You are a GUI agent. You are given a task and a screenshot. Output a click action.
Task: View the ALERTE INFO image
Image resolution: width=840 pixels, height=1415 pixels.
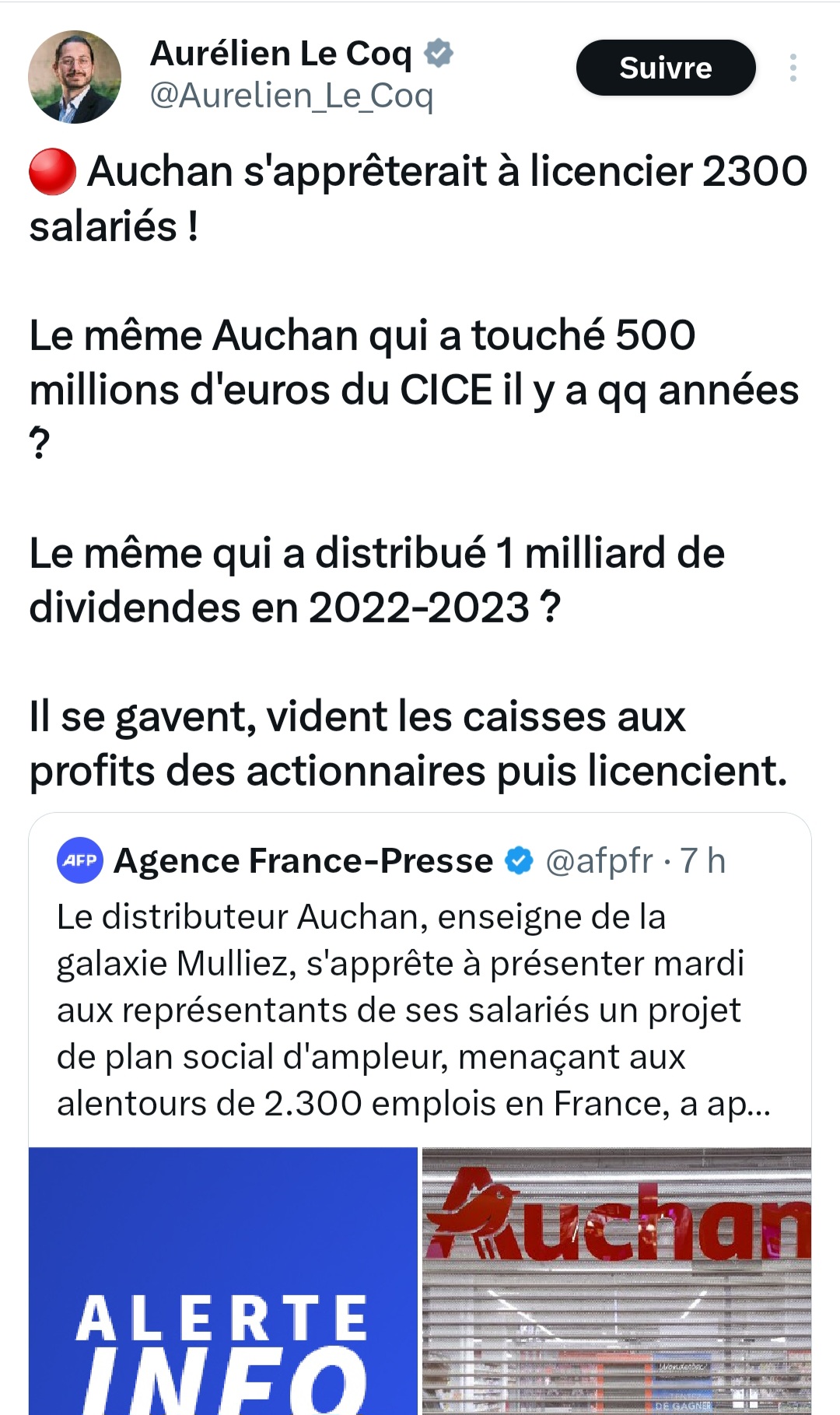223,1280
